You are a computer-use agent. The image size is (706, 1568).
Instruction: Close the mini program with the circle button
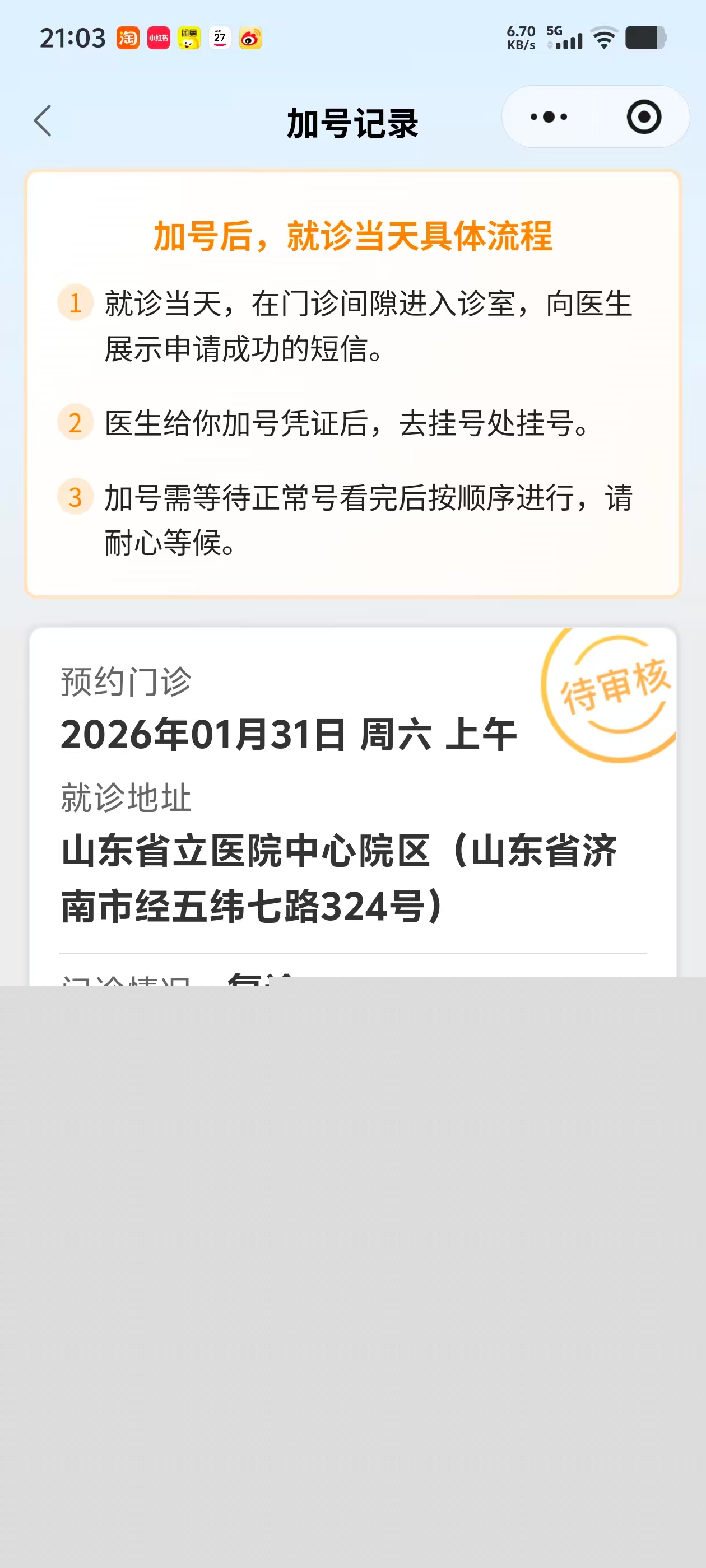643,117
